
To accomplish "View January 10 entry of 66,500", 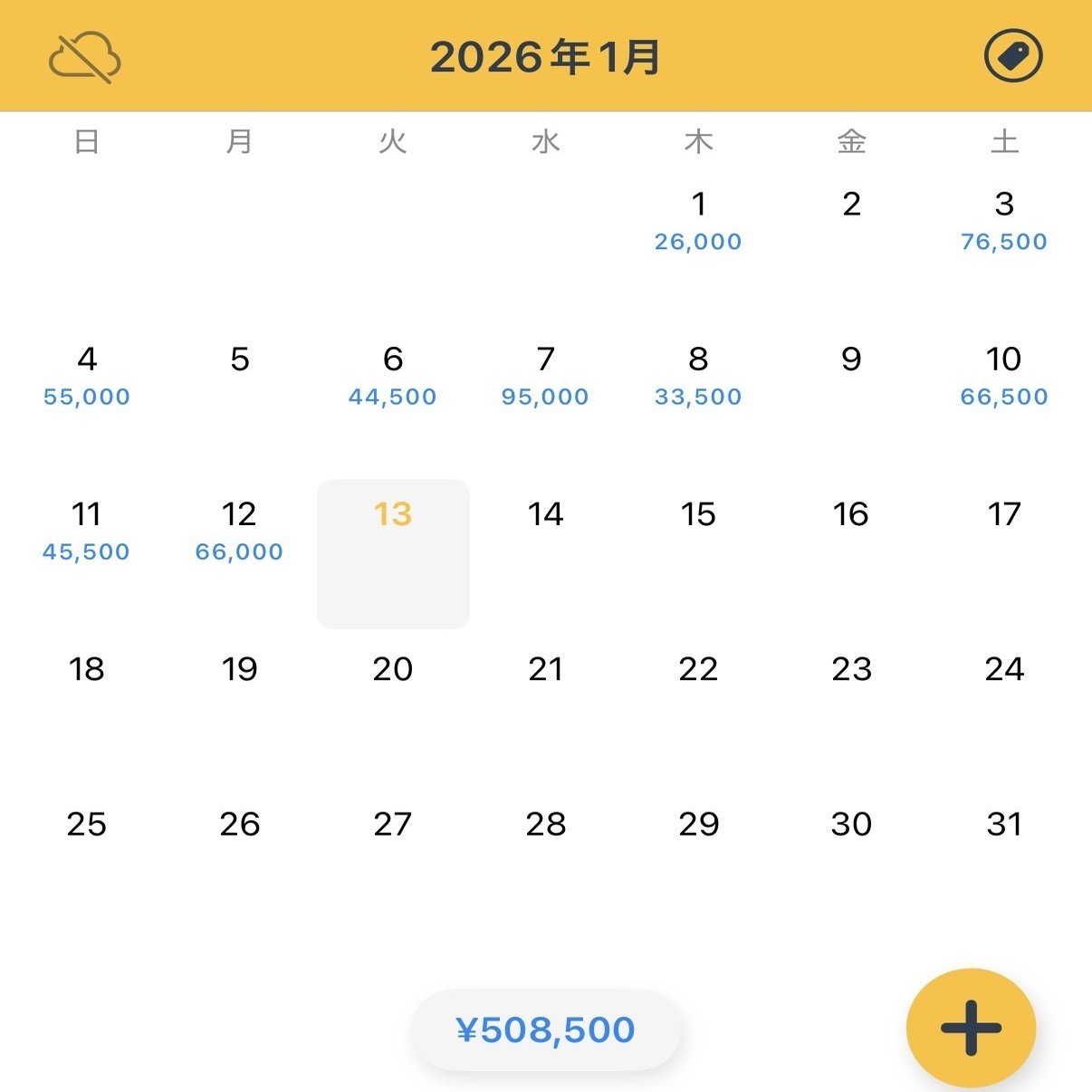I will [1004, 375].
